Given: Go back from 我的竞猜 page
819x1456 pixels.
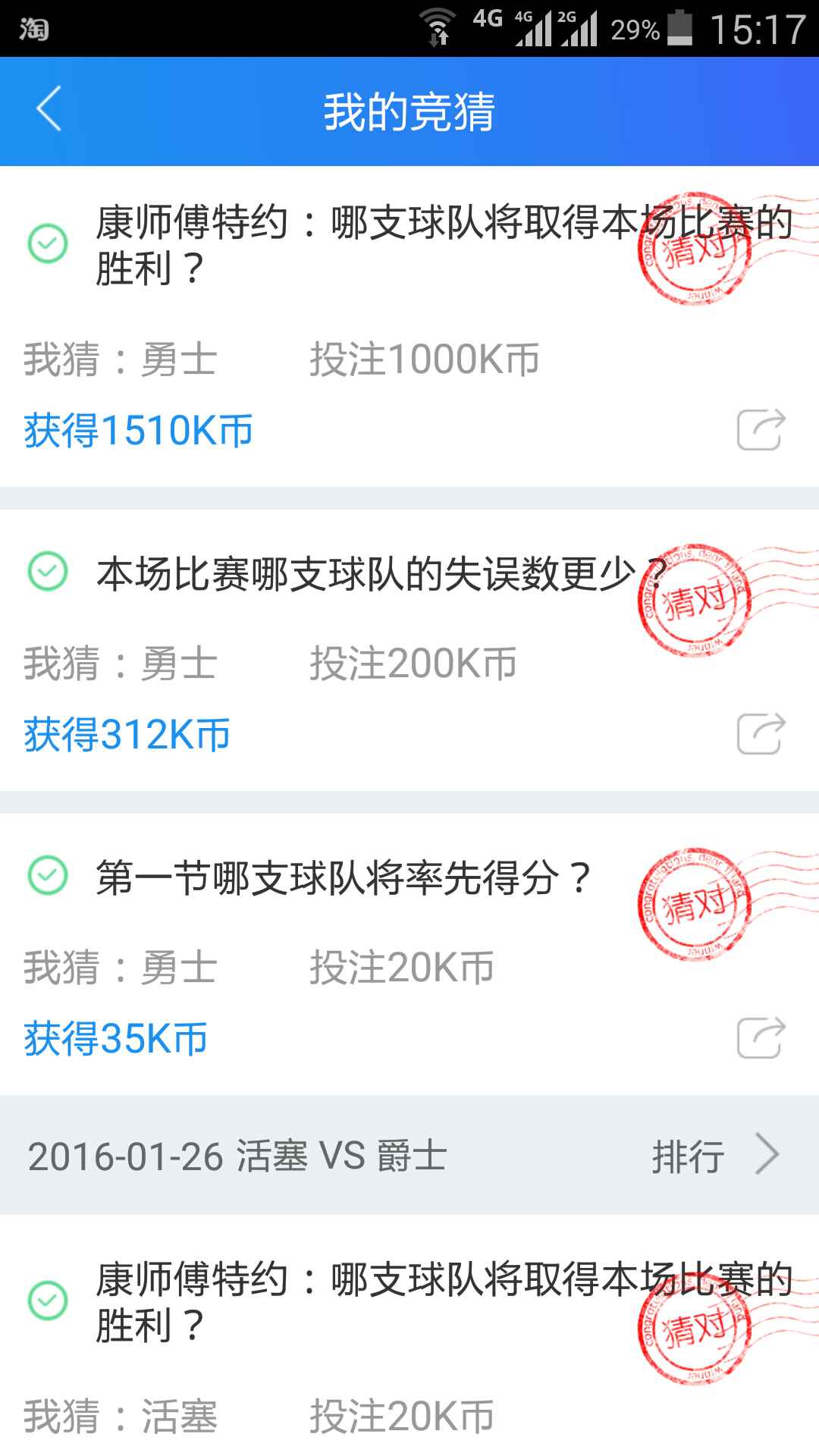Looking at the screenshot, I should pyautogui.click(x=49, y=110).
